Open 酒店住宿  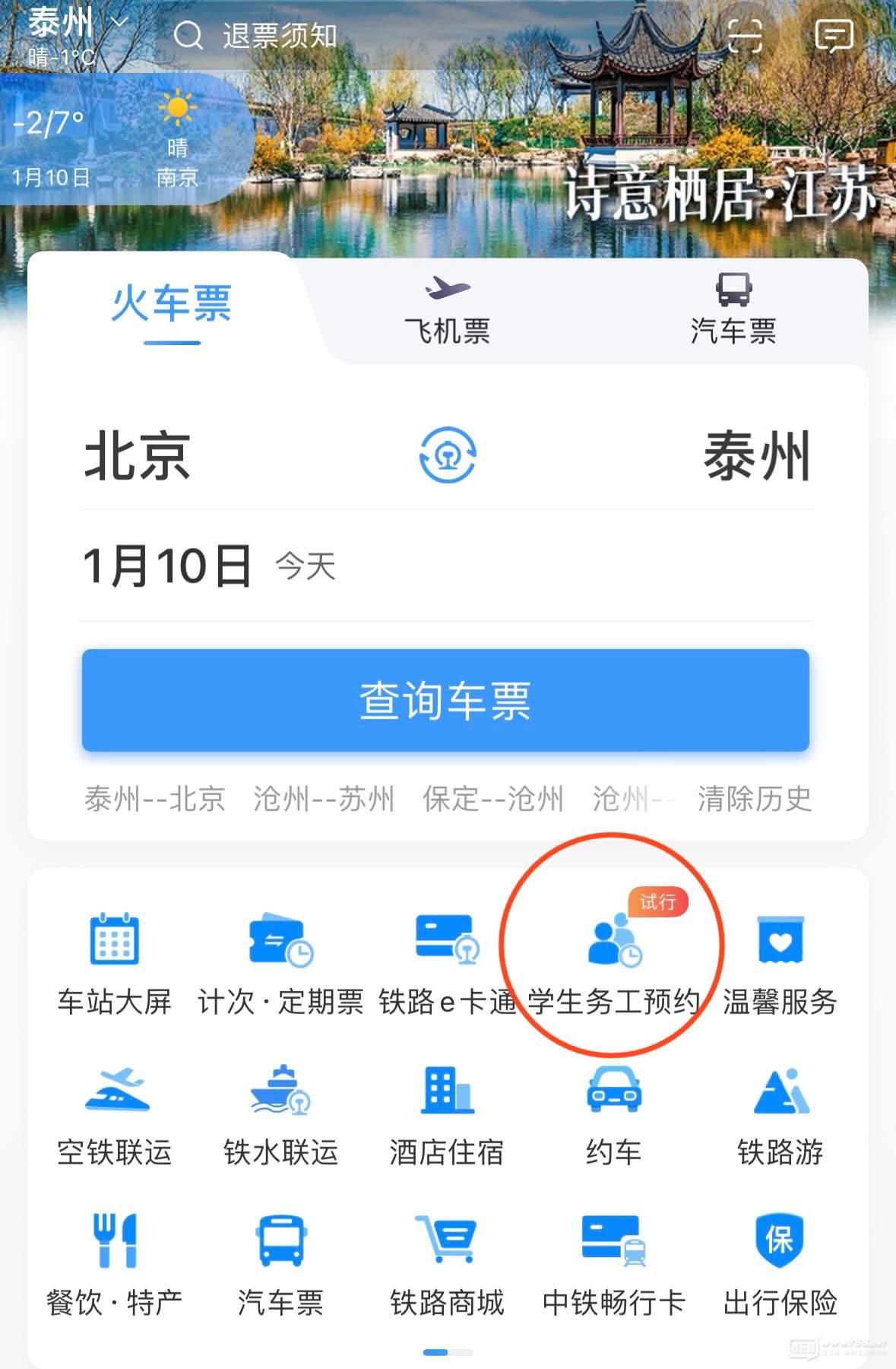[447, 1115]
